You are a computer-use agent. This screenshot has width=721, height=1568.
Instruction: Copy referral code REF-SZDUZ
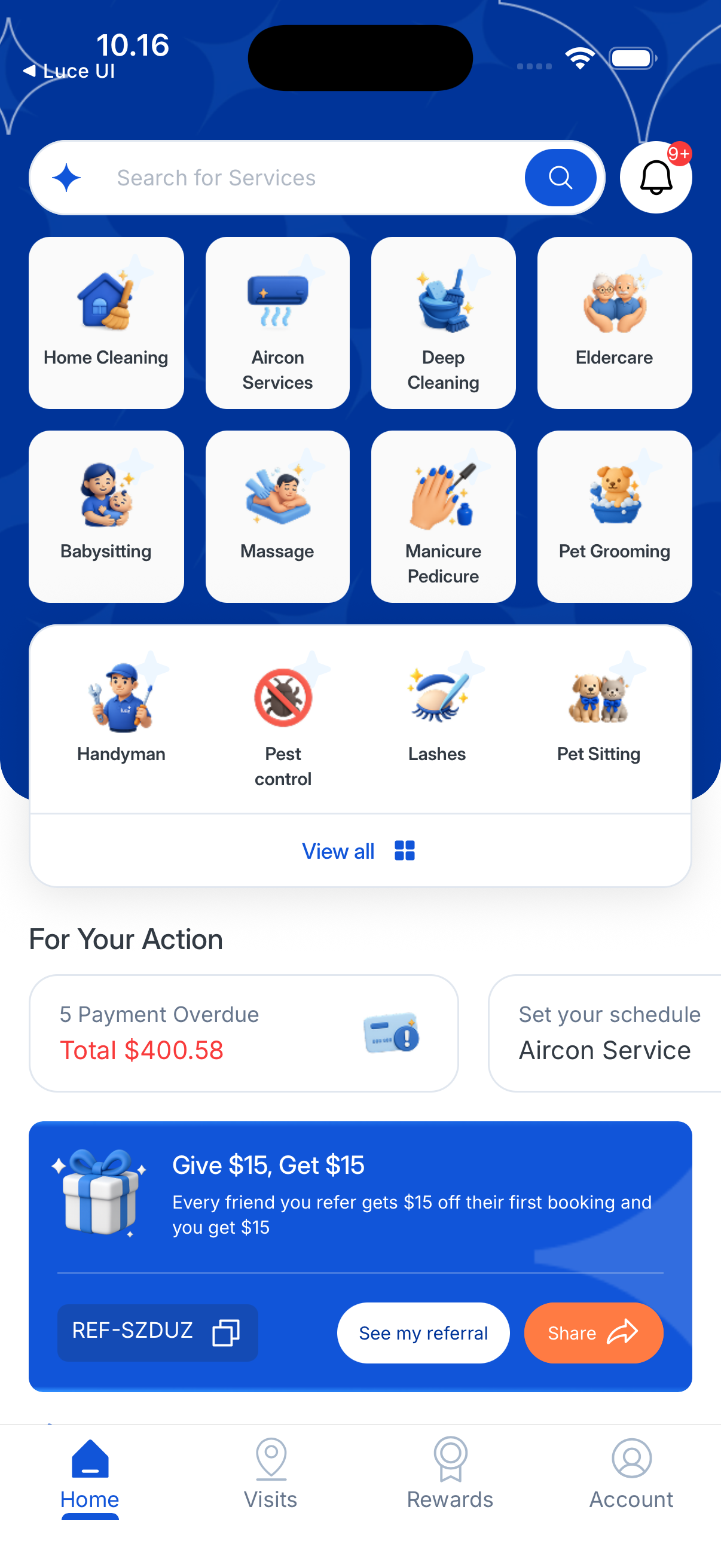click(x=225, y=1332)
